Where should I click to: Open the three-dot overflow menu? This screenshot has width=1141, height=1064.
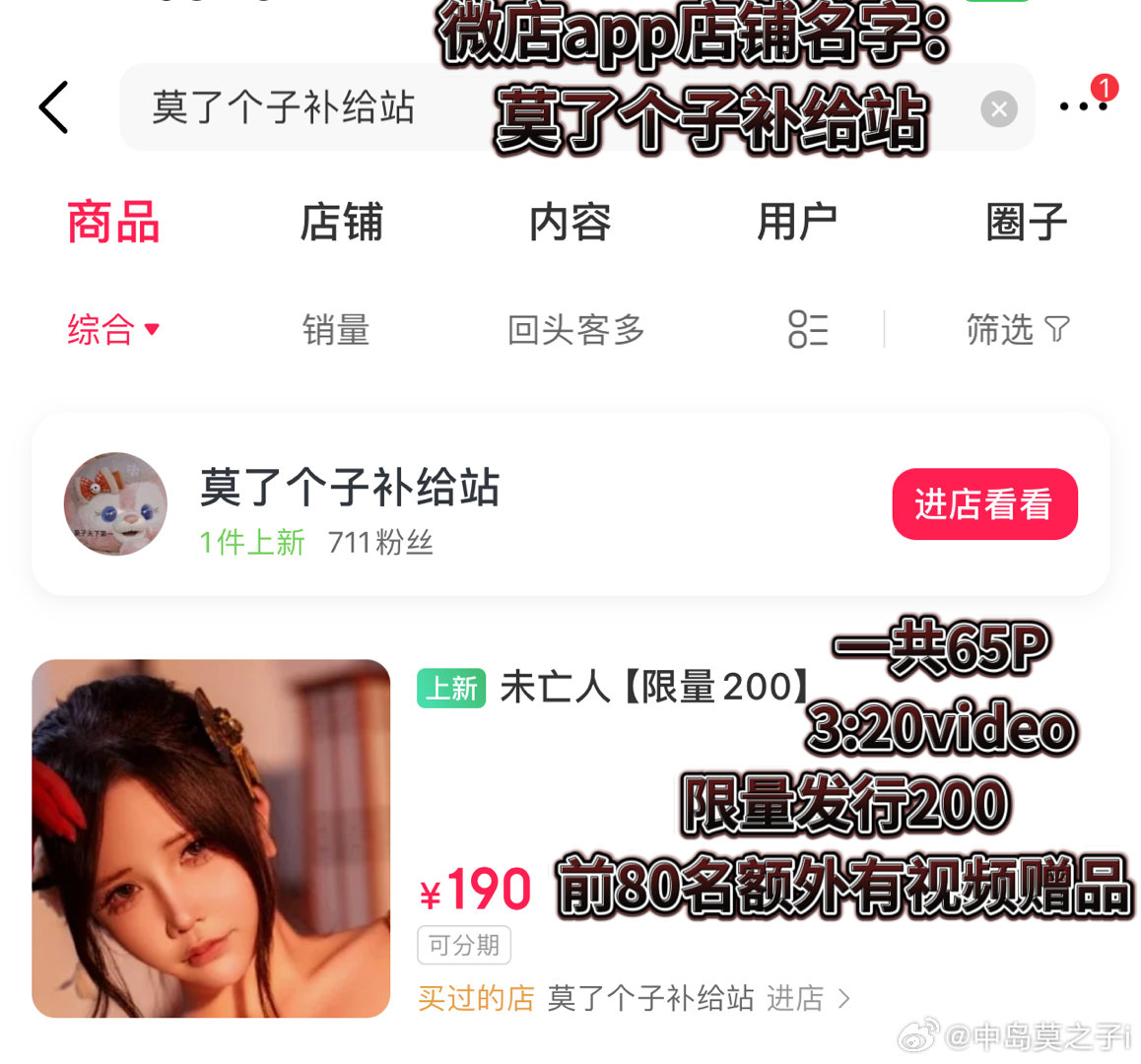1082,106
